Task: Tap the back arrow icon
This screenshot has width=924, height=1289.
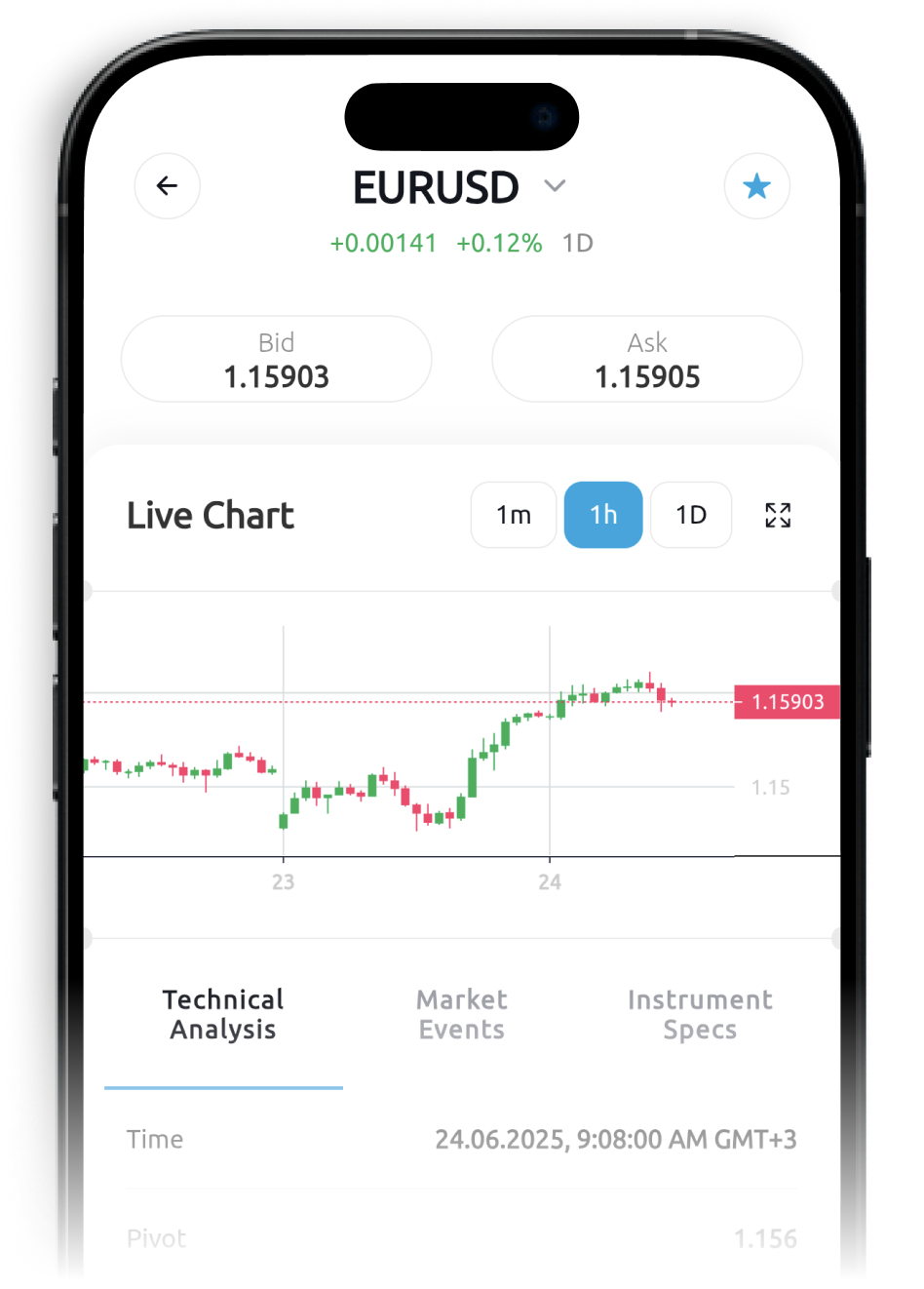Action: click(x=167, y=186)
